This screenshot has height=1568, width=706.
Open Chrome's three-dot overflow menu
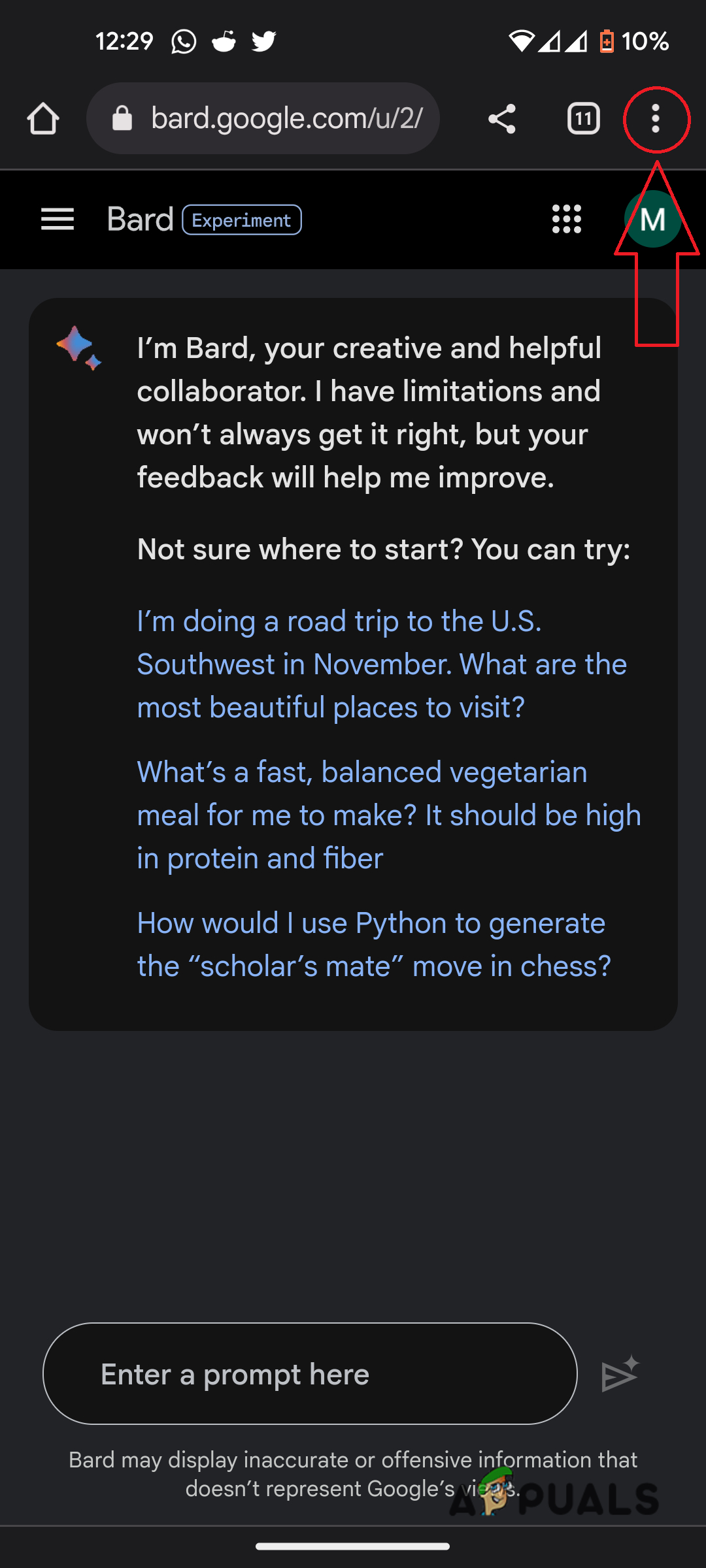coord(656,120)
